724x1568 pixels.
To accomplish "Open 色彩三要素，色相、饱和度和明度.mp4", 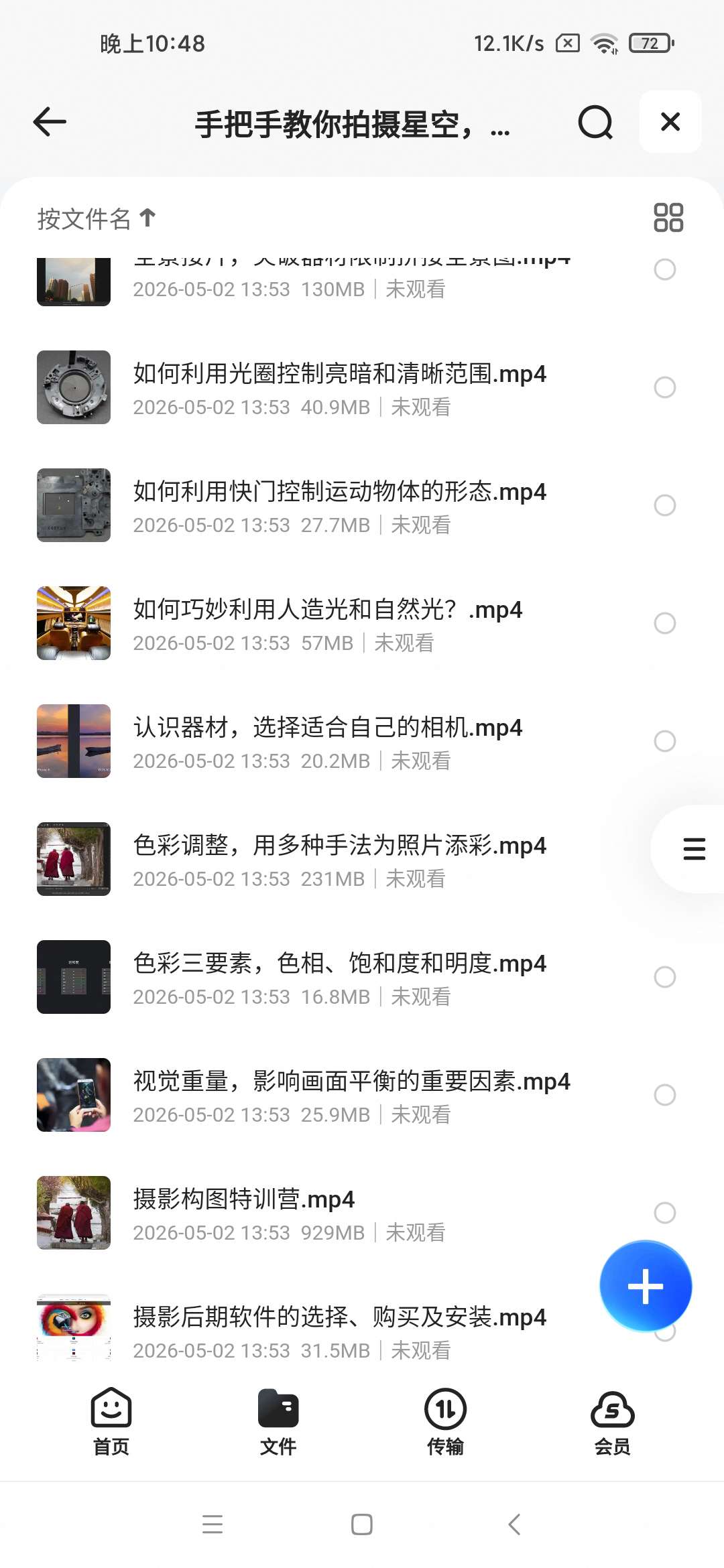I will tap(339, 977).
